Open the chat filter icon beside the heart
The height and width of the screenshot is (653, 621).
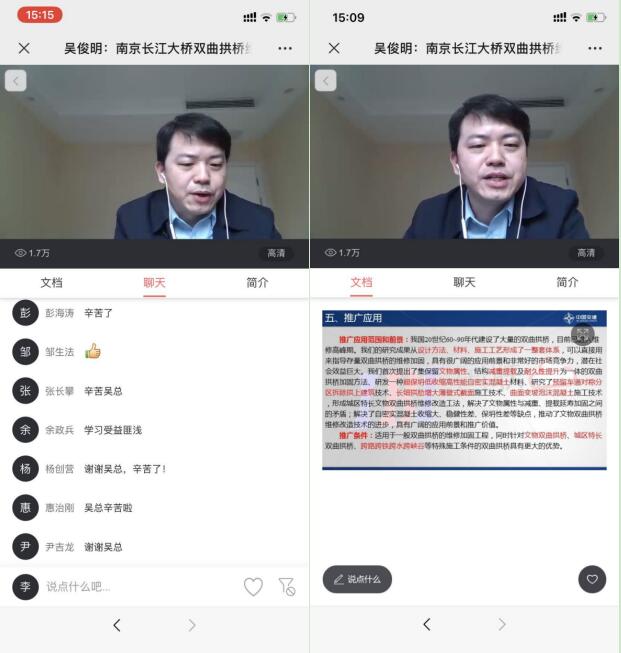(287, 587)
